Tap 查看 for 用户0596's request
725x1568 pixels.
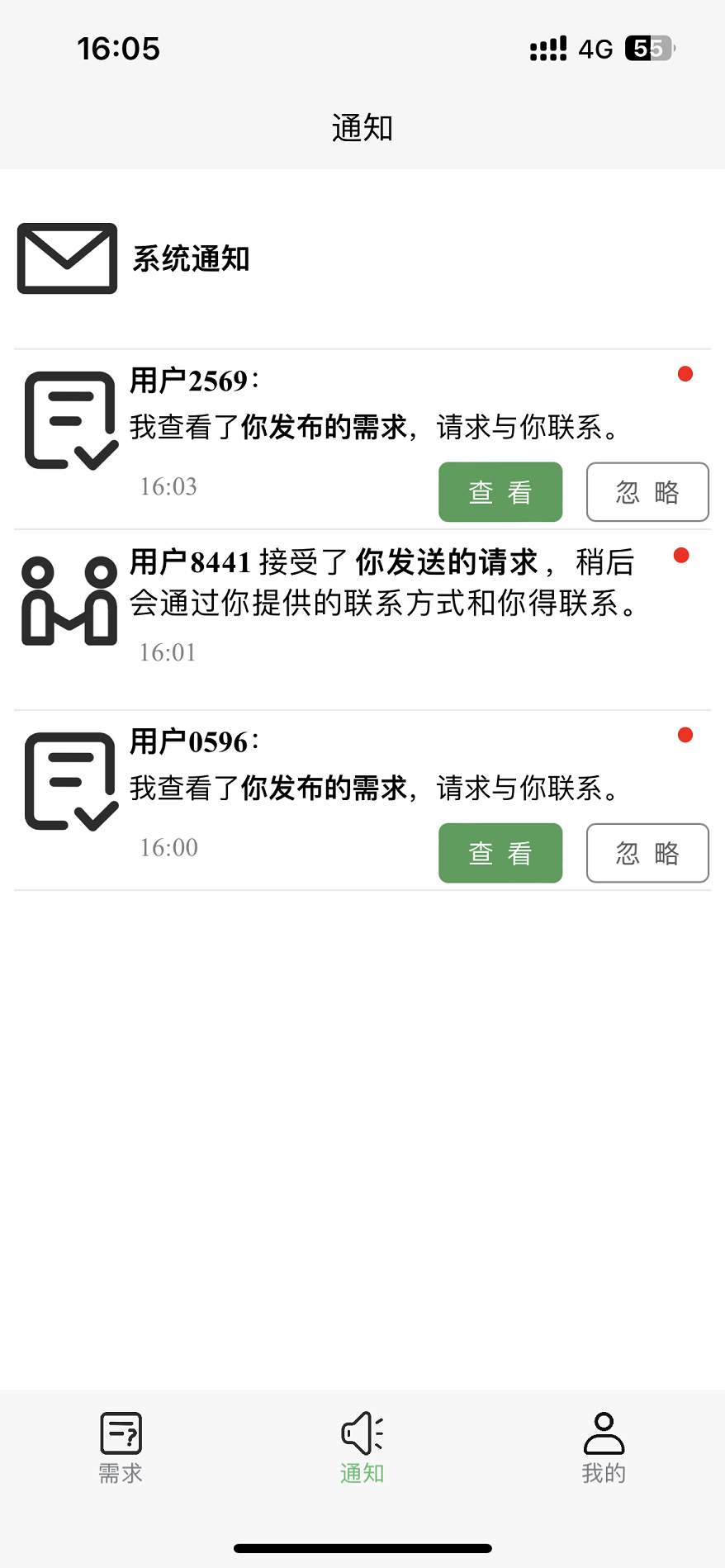click(x=500, y=853)
